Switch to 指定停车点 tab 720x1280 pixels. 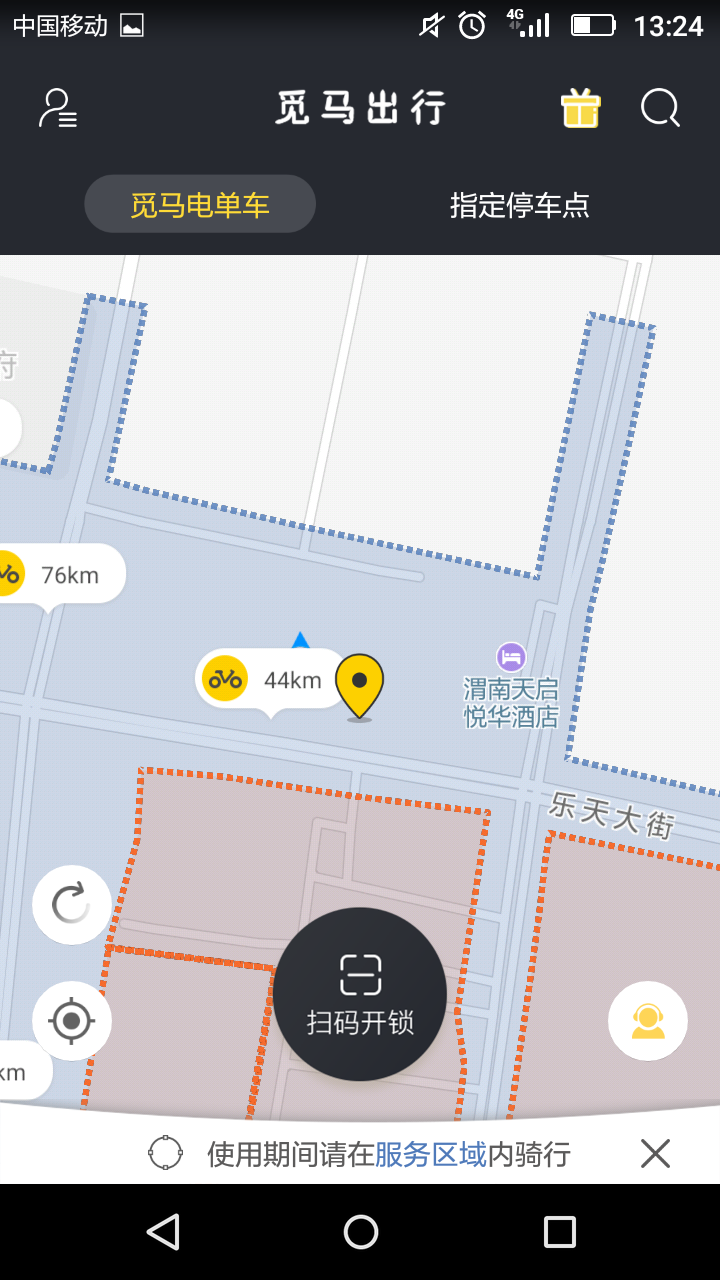click(519, 205)
